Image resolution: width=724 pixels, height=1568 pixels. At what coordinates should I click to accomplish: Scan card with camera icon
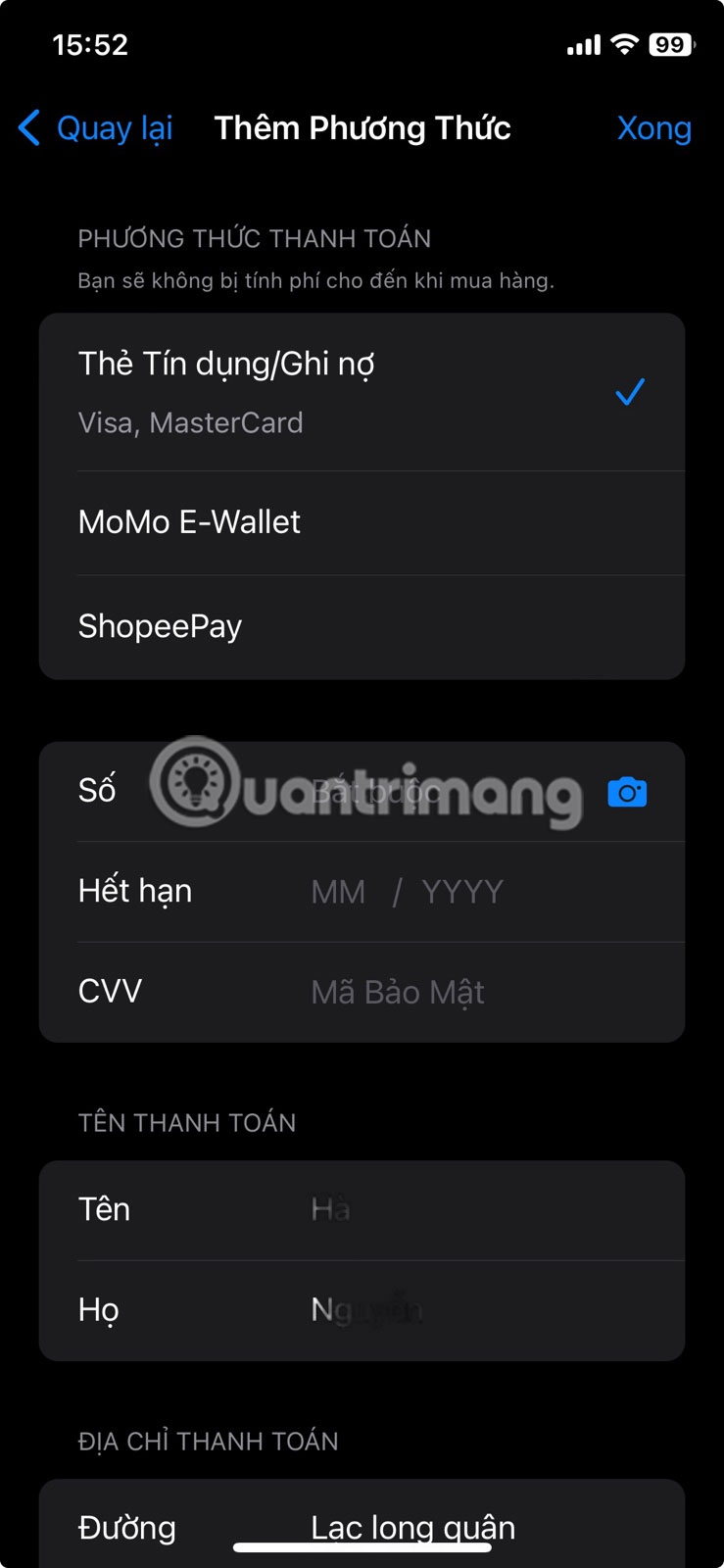(627, 792)
